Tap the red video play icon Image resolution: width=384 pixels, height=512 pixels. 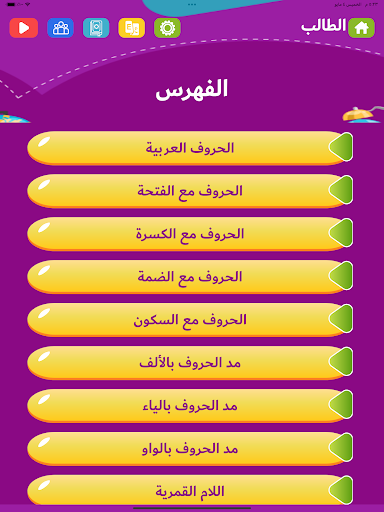pyautogui.click(x=24, y=28)
